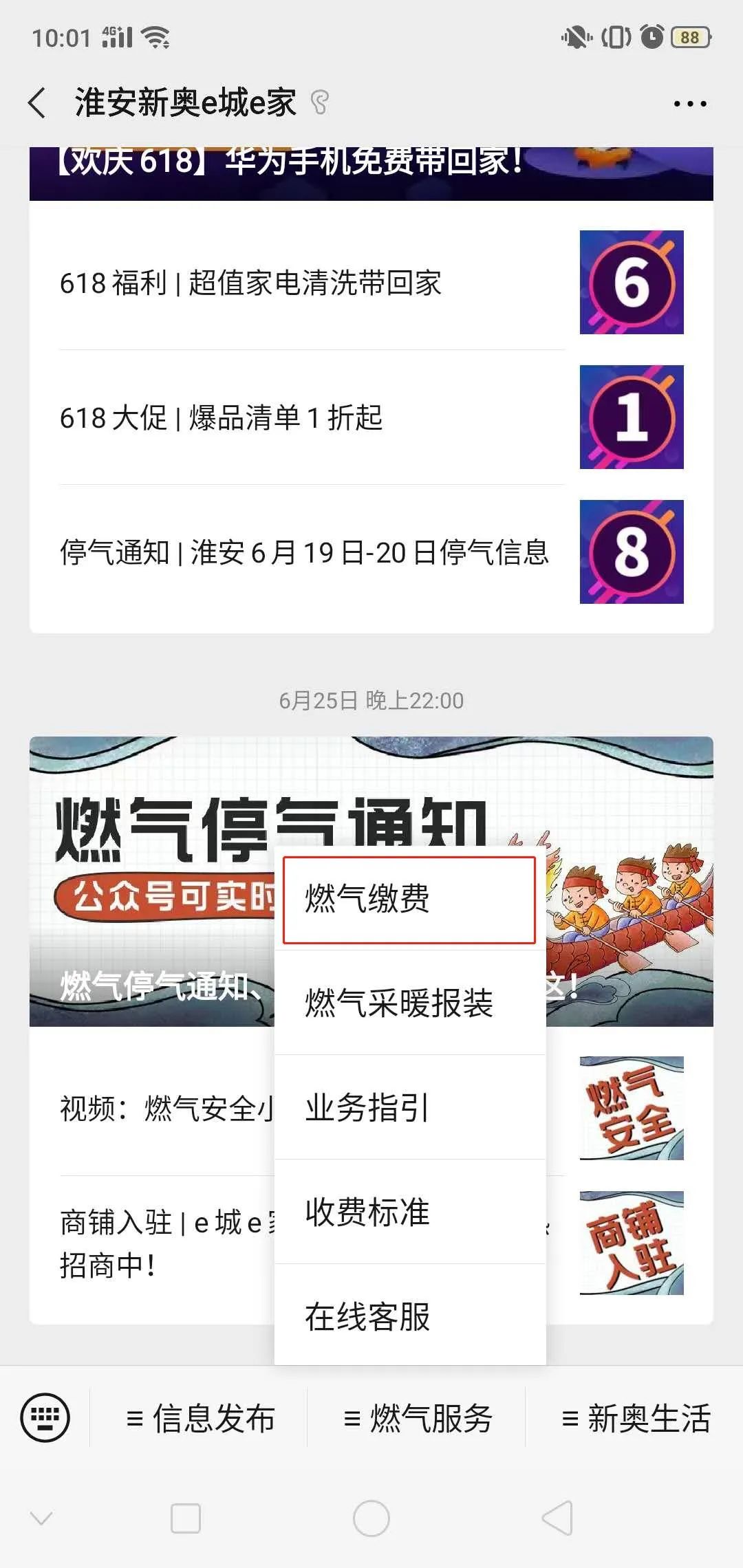Switch to keyboard input mode

coord(45,1418)
